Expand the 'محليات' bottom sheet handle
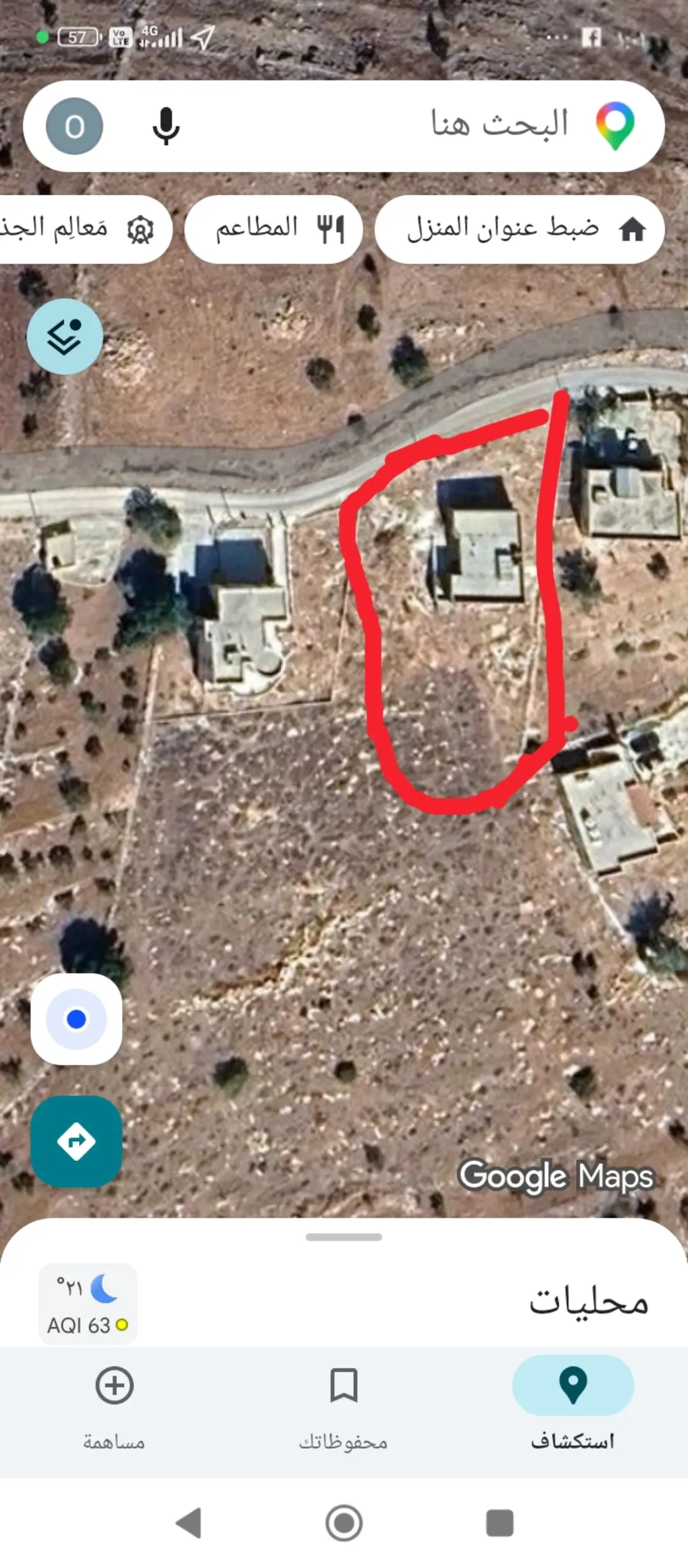Viewport: 688px width, 1568px height. point(344,1237)
